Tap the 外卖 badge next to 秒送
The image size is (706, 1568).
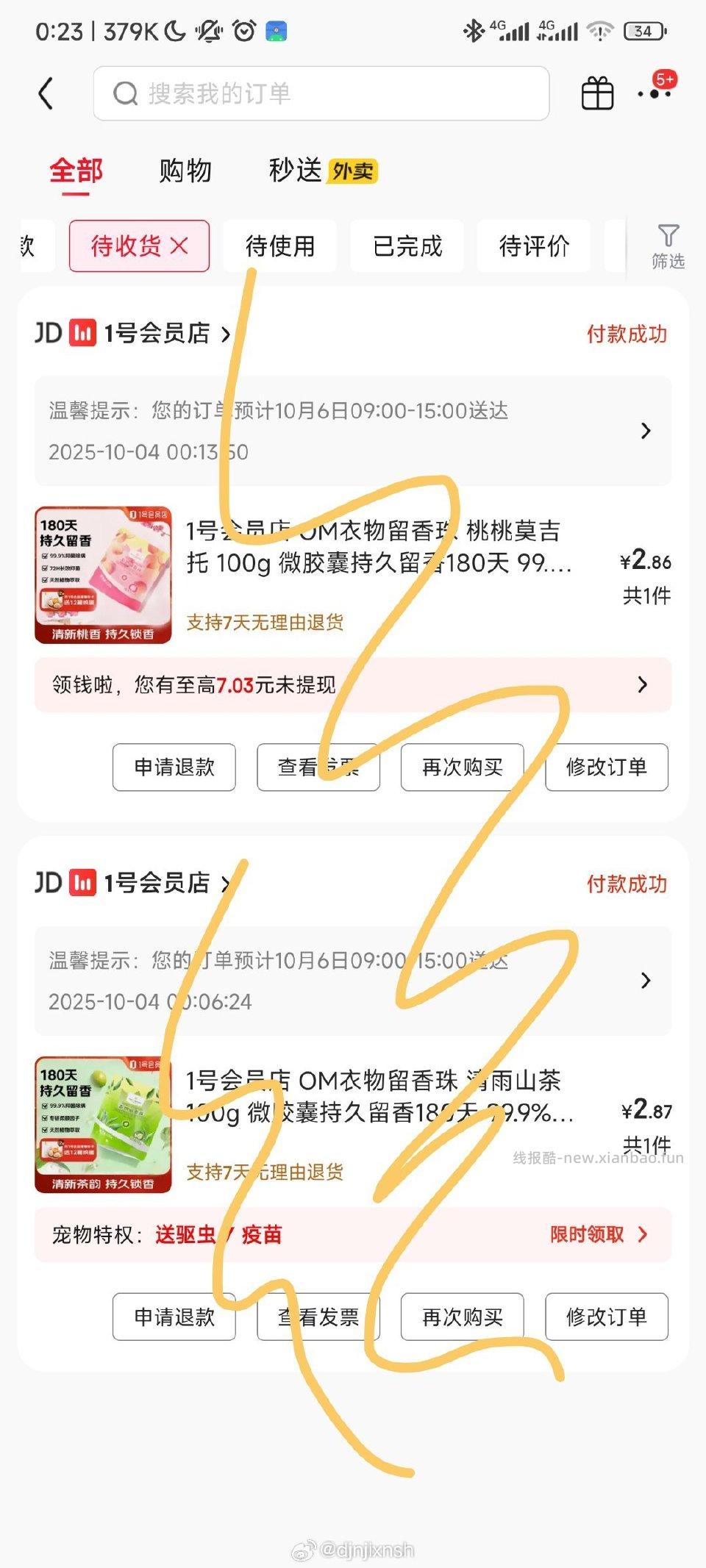tap(352, 170)
